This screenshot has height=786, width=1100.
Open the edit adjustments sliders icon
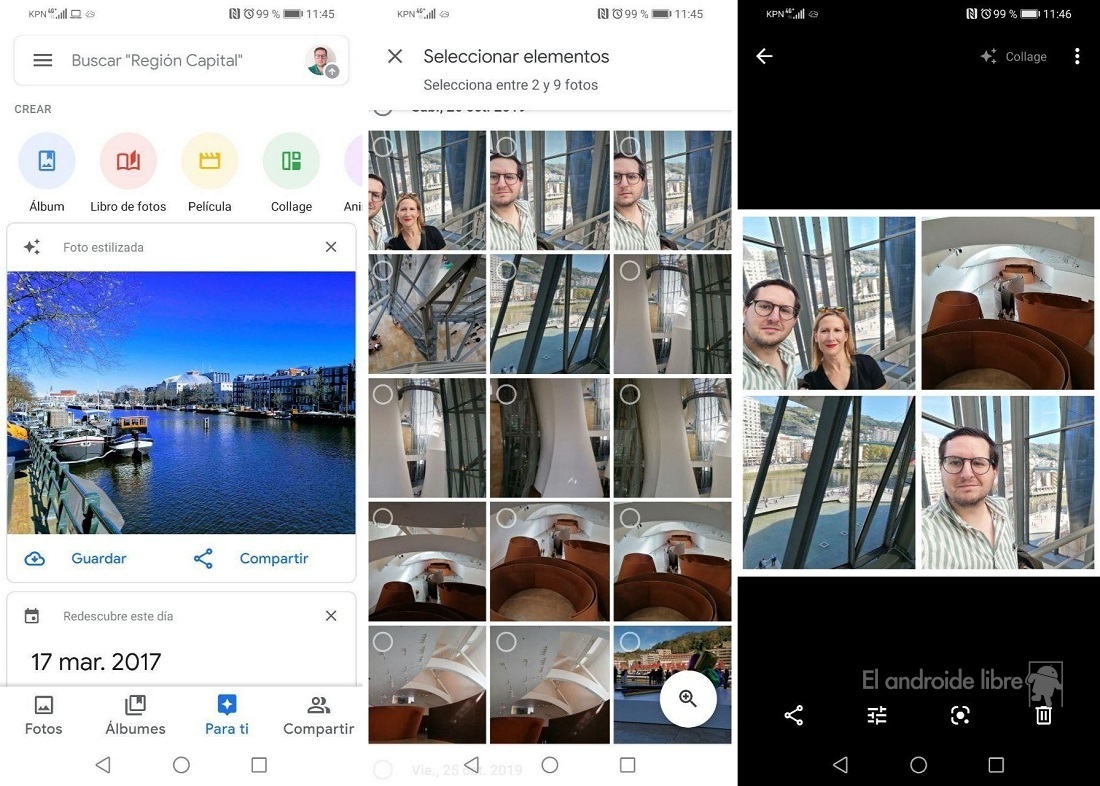877,715
